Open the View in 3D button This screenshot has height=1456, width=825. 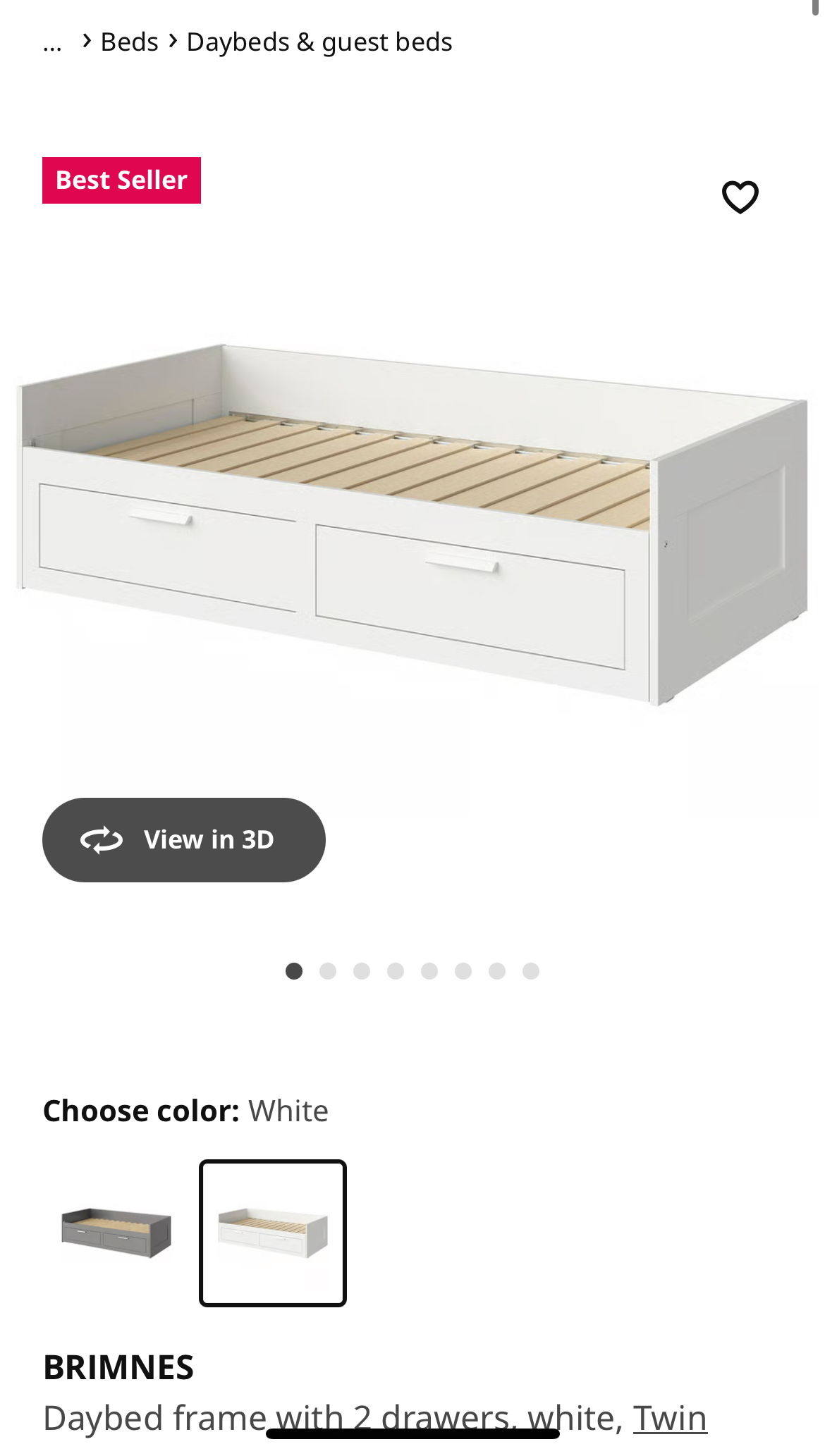(184, 839)
